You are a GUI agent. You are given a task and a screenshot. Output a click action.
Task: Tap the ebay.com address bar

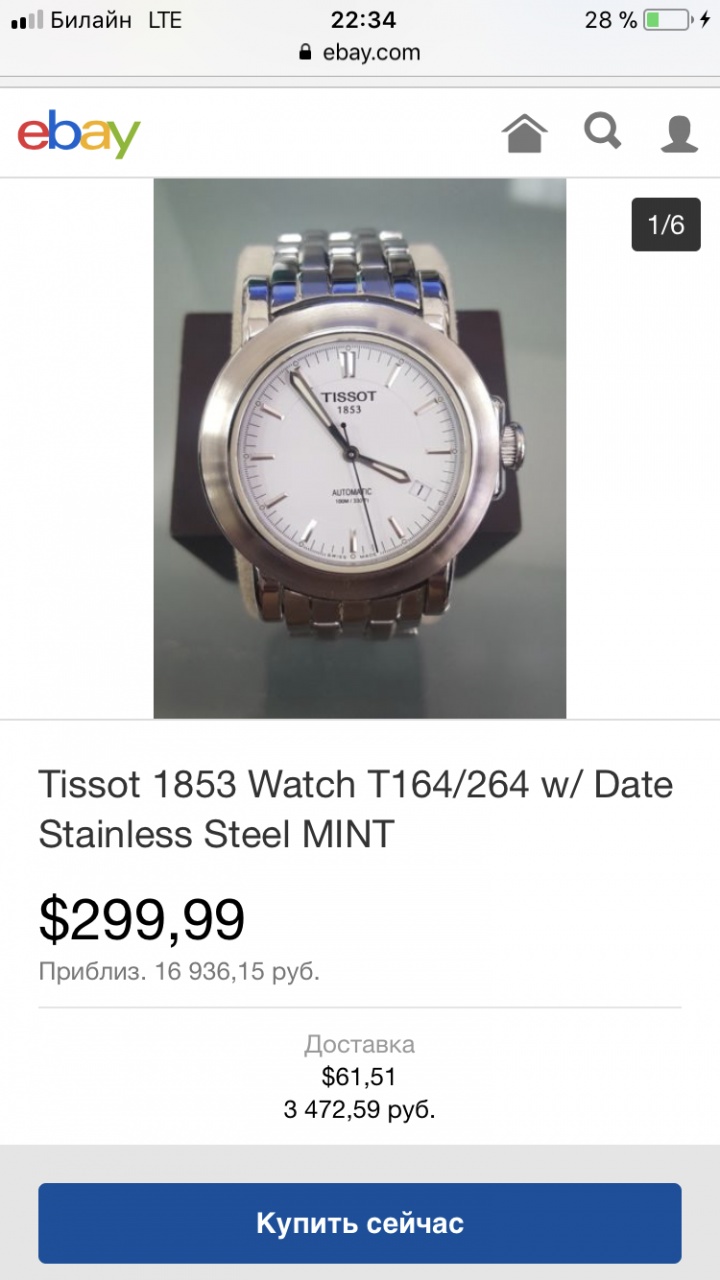(360, 52)
